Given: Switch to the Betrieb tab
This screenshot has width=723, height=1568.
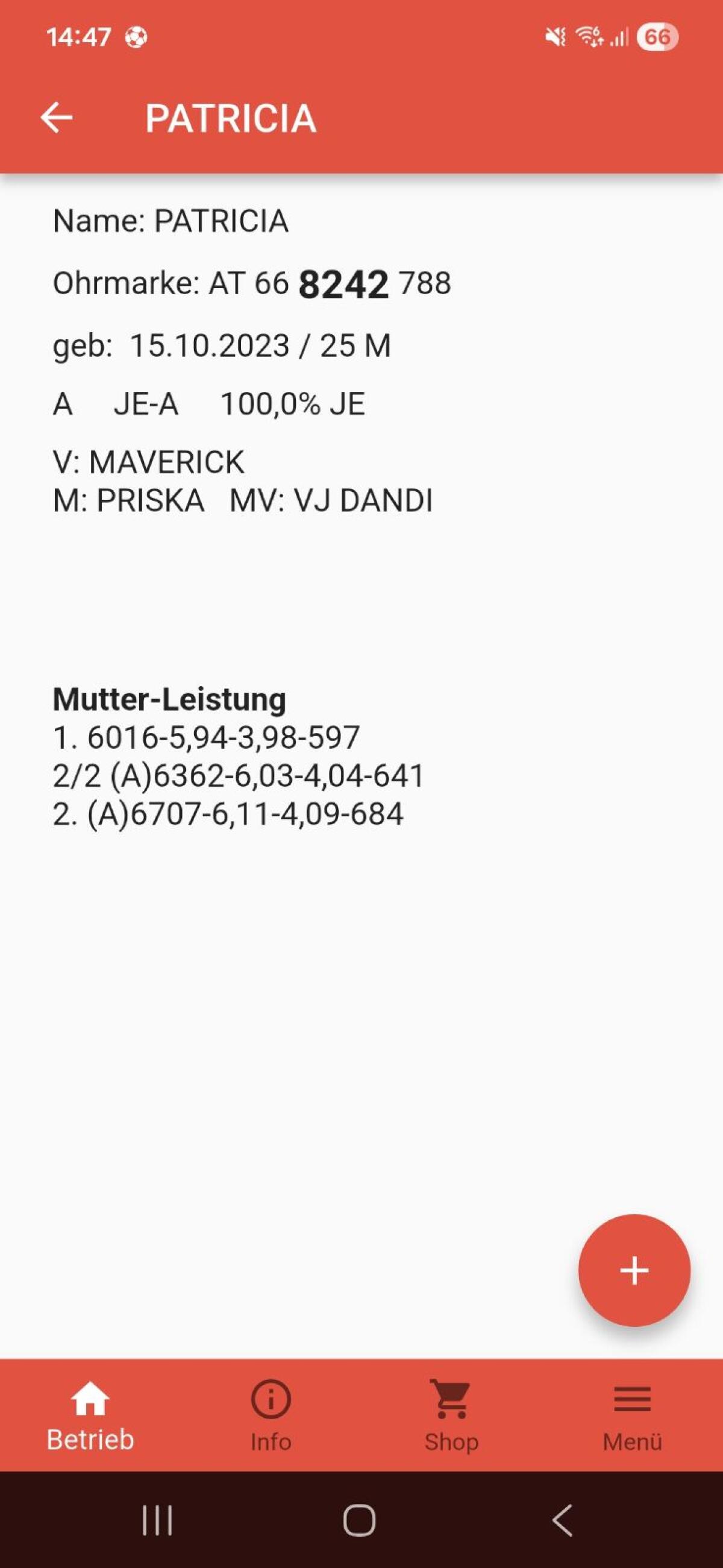Looking at the screenshot, I should click(90, 1416).
